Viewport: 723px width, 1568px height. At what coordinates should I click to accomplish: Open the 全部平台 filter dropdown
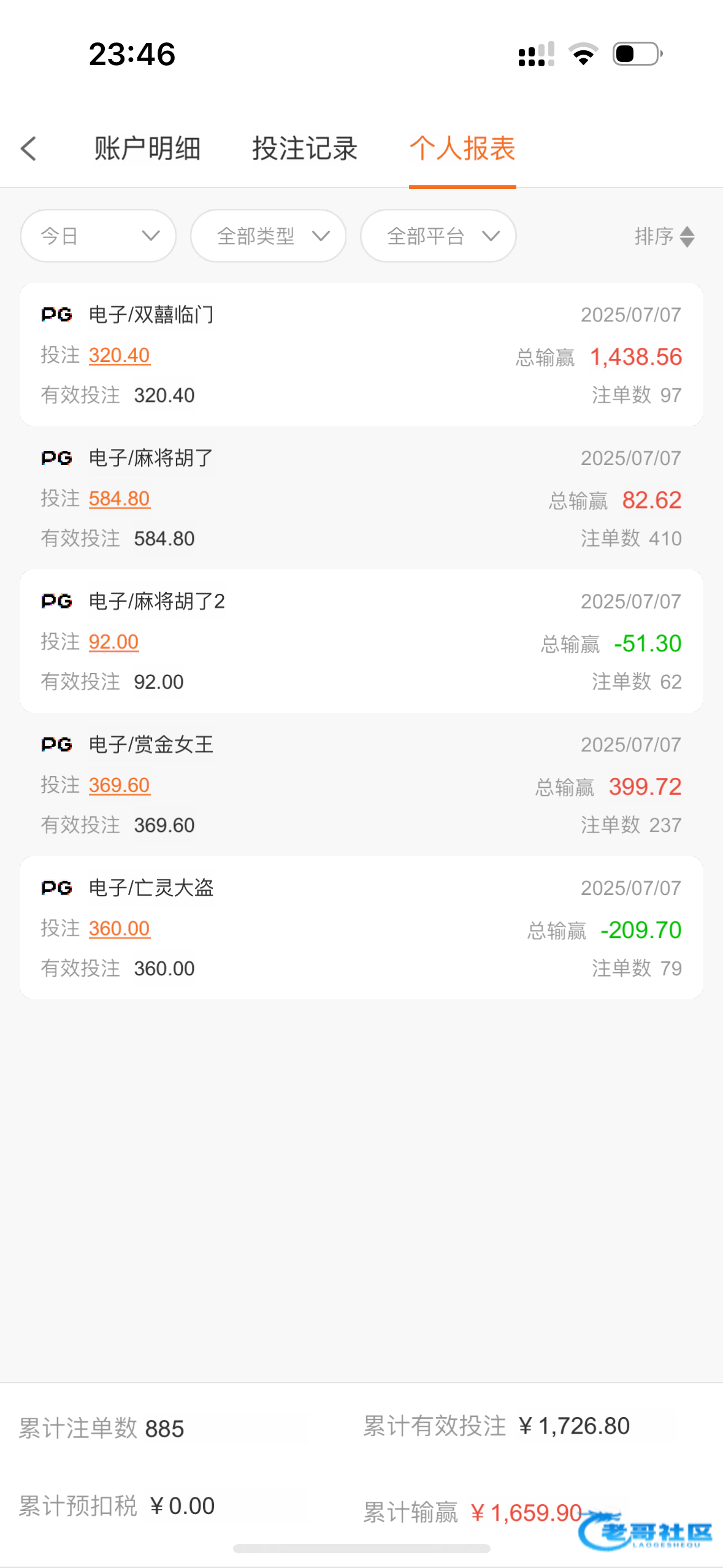(x=438, y=236)
